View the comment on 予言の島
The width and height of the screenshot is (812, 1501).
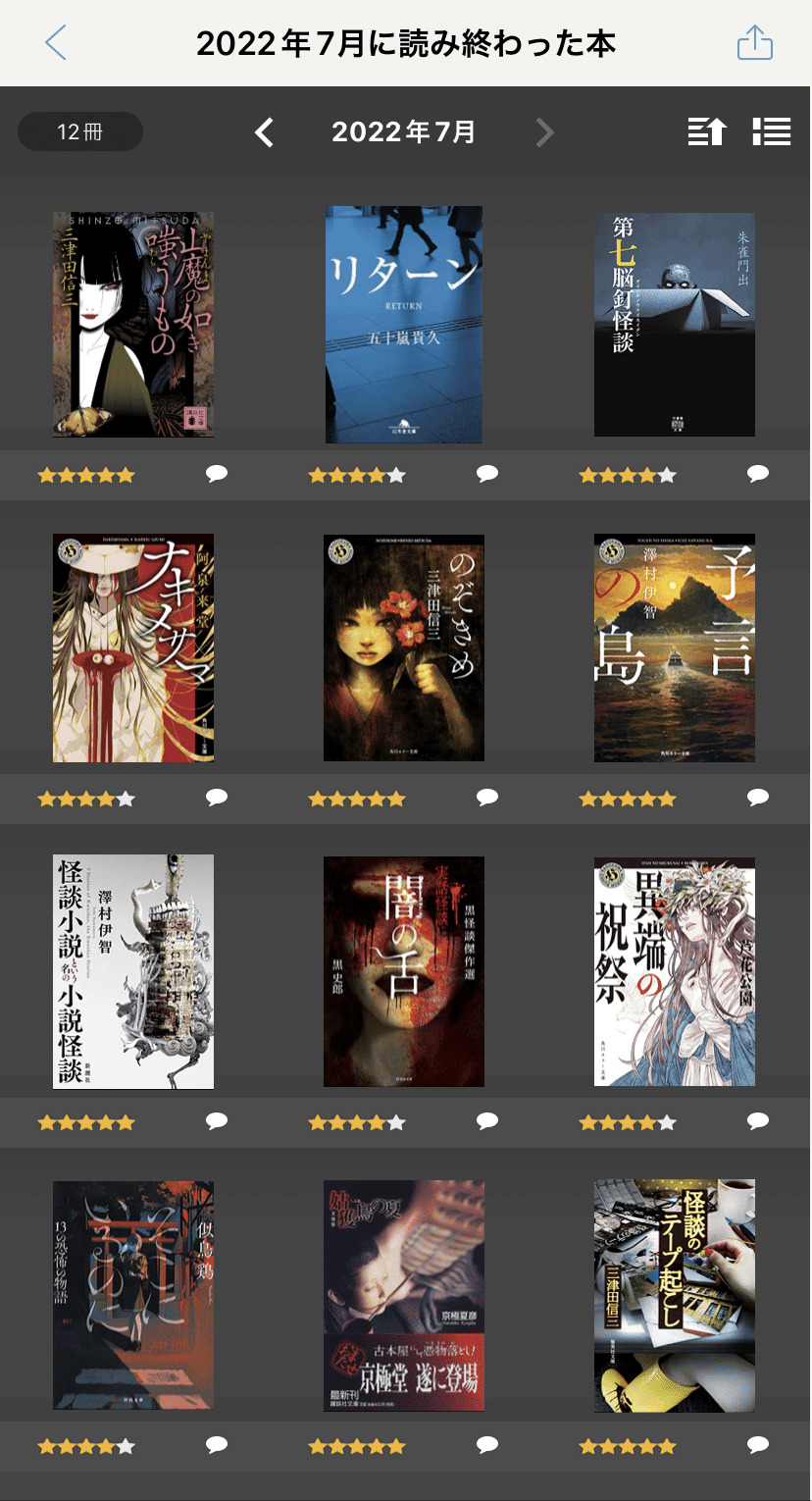point(758,798)
